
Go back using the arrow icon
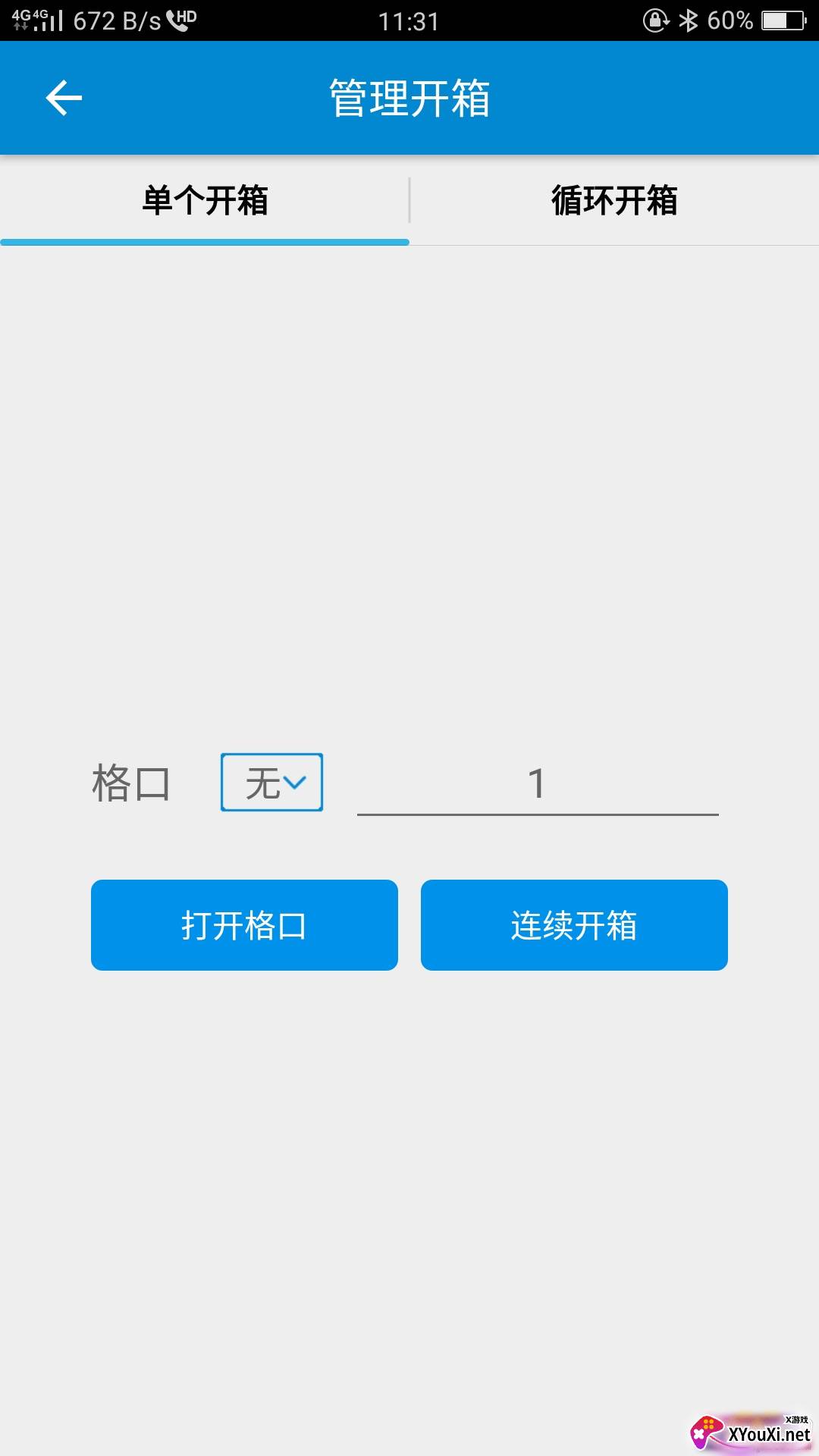(x=64, y=98)
